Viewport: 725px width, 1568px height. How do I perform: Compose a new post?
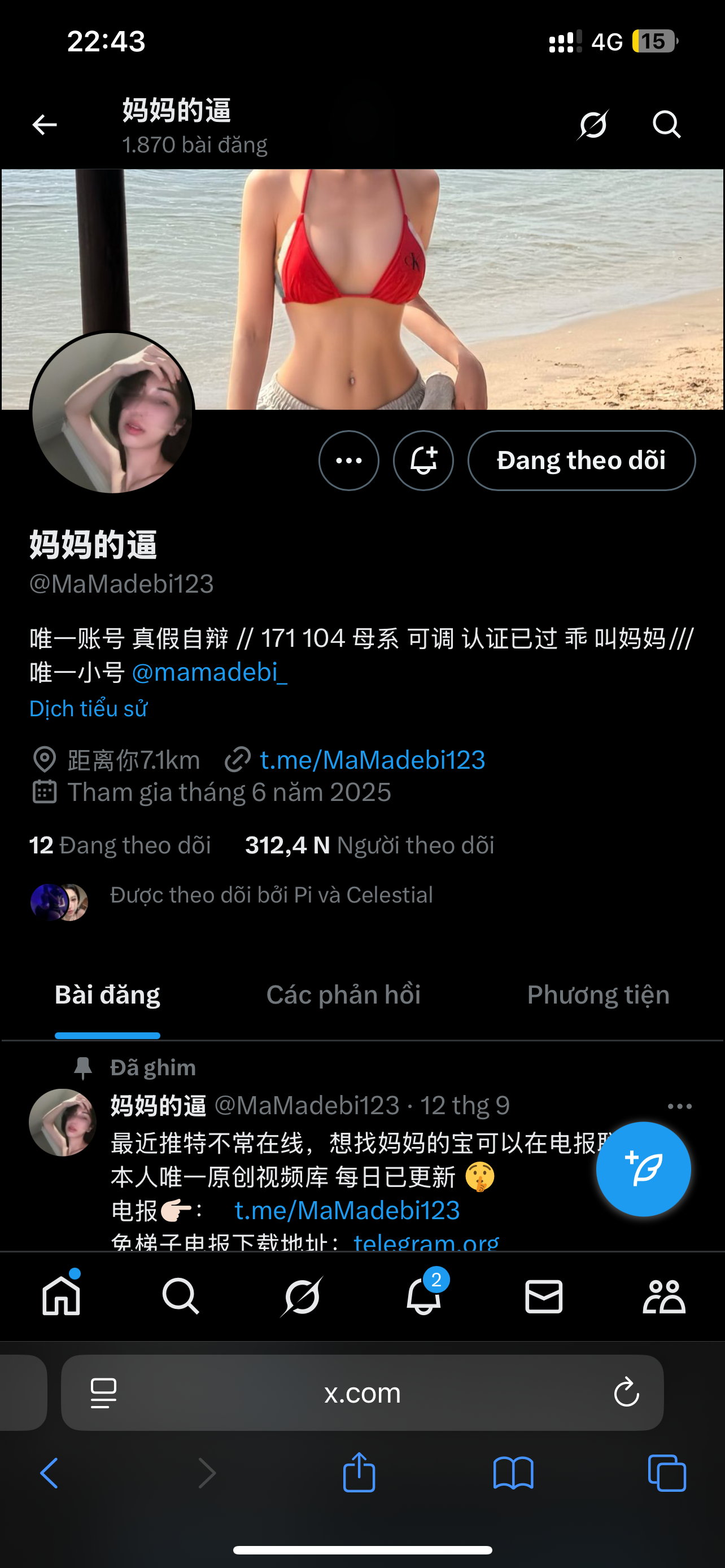pyautogui.click(x=643, y=1169)
